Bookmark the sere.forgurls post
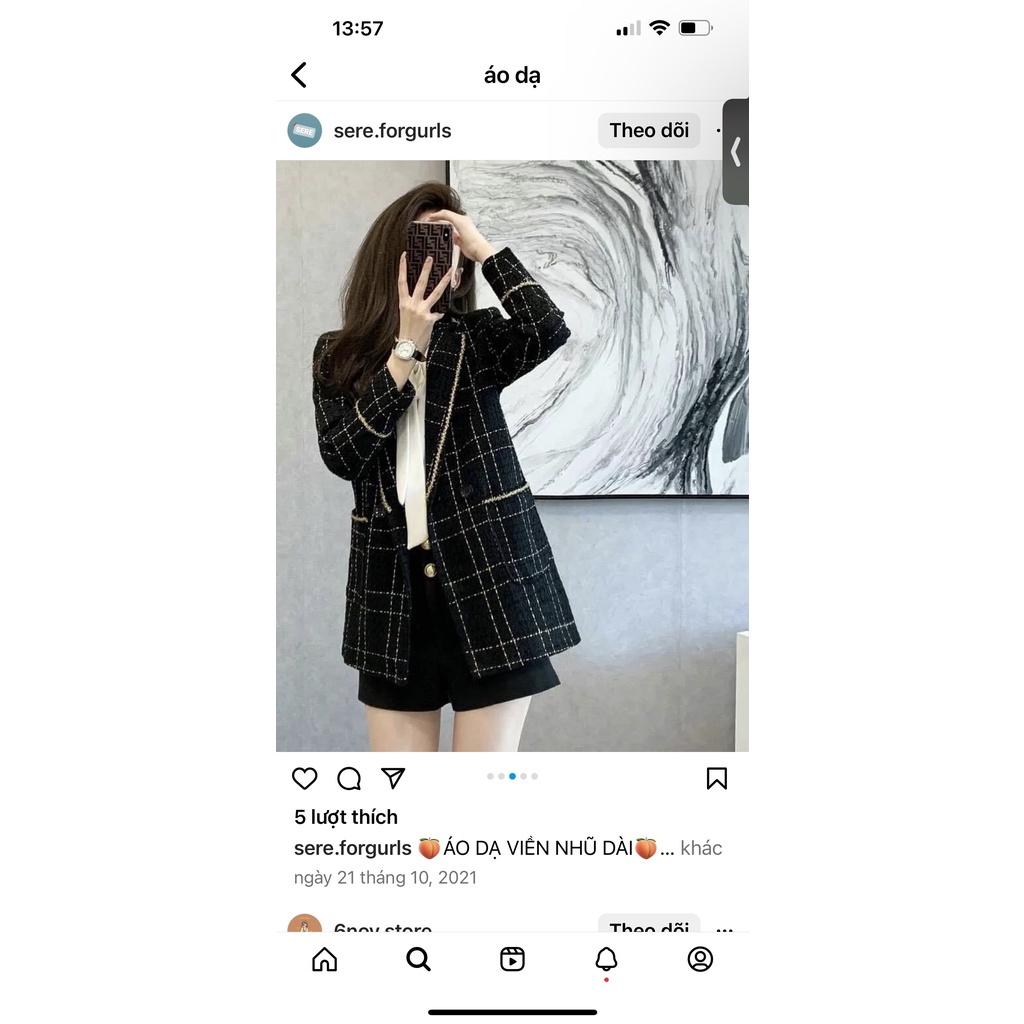This screenshot has width=1024, height=1024. pyautogui.click(x=716, y=778)
